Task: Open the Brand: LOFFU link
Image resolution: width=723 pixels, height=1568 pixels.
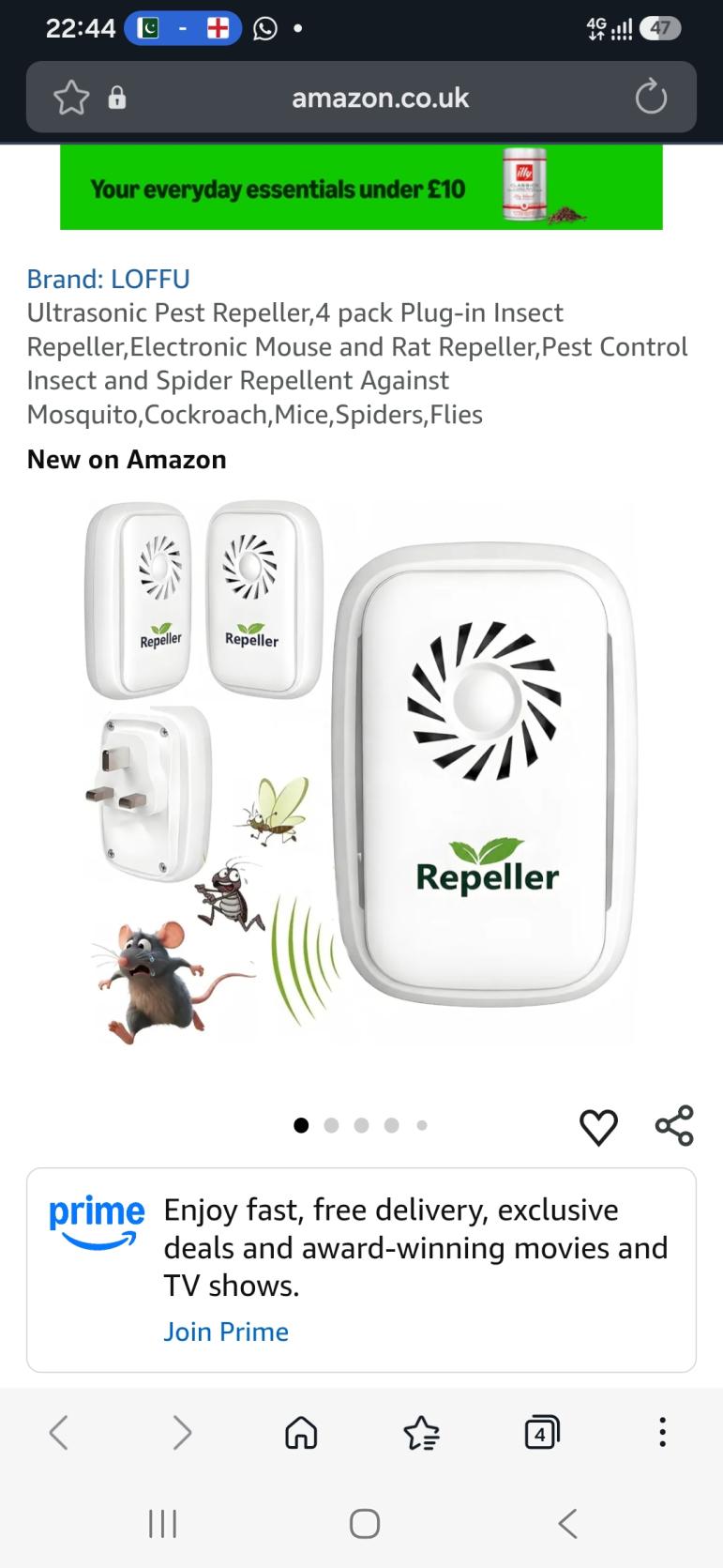Action: [108, 279]
